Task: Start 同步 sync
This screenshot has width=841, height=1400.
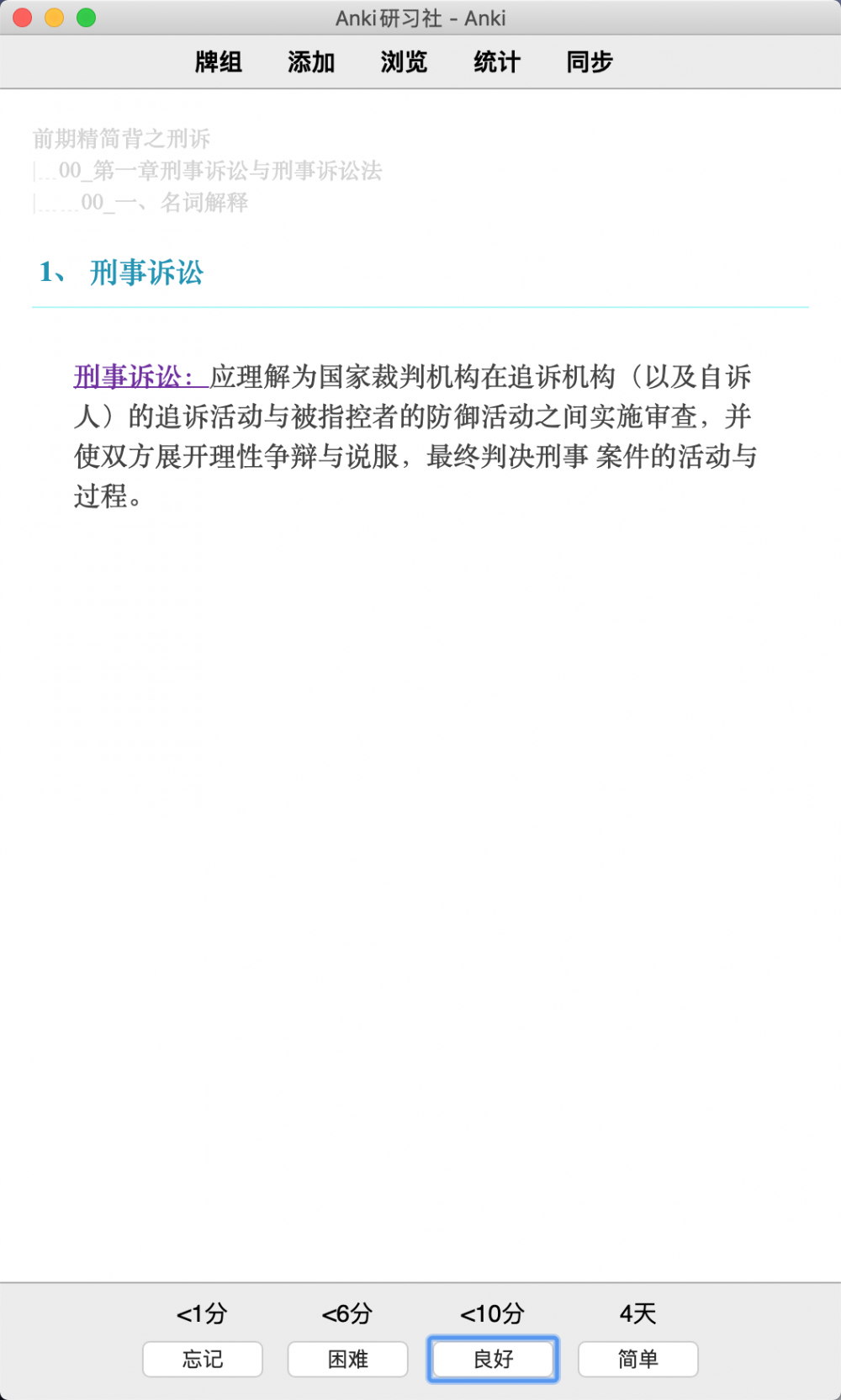Action: click(x=590, y=62)
